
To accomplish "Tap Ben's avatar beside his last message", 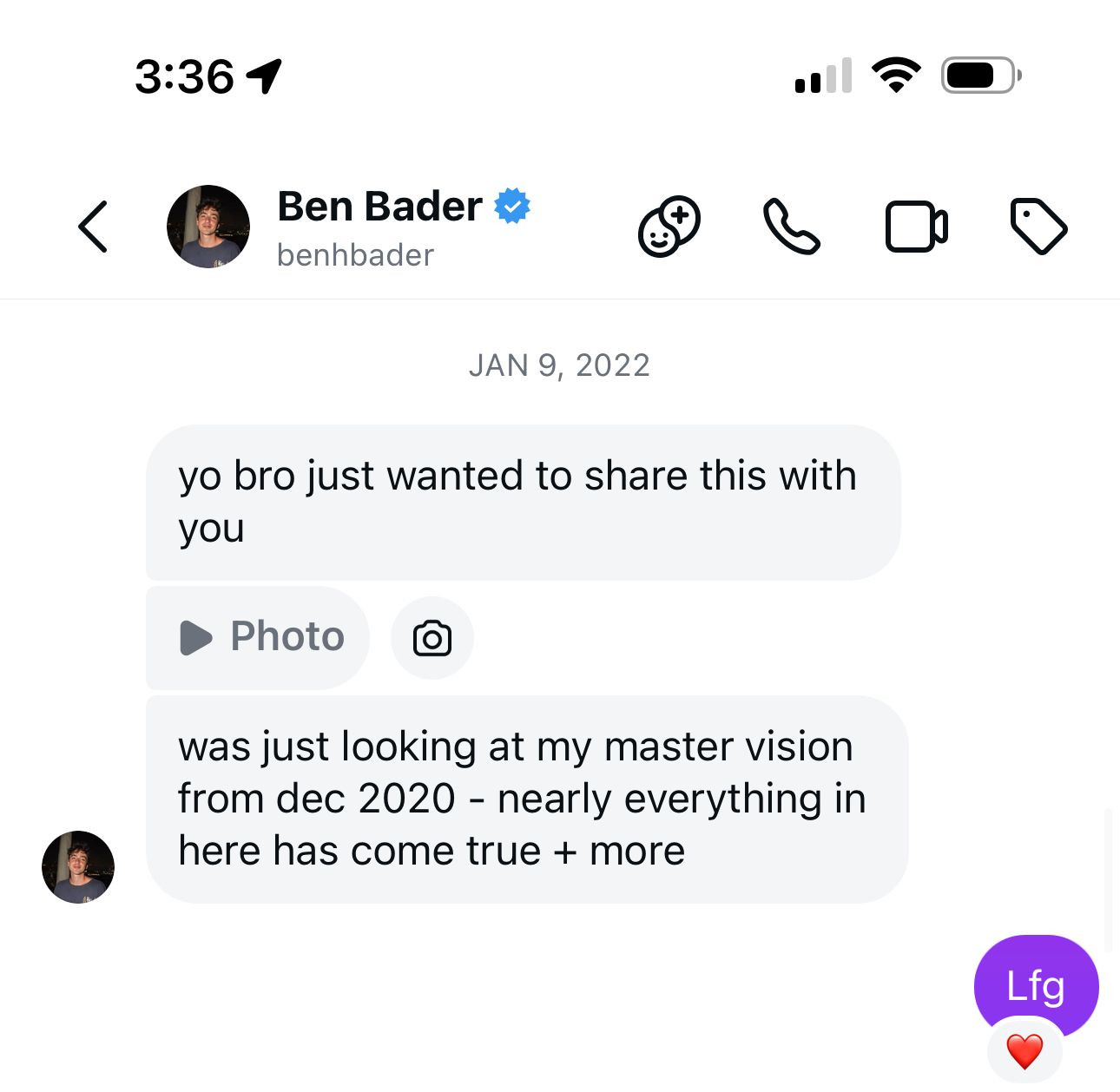I will click(78, 867).
